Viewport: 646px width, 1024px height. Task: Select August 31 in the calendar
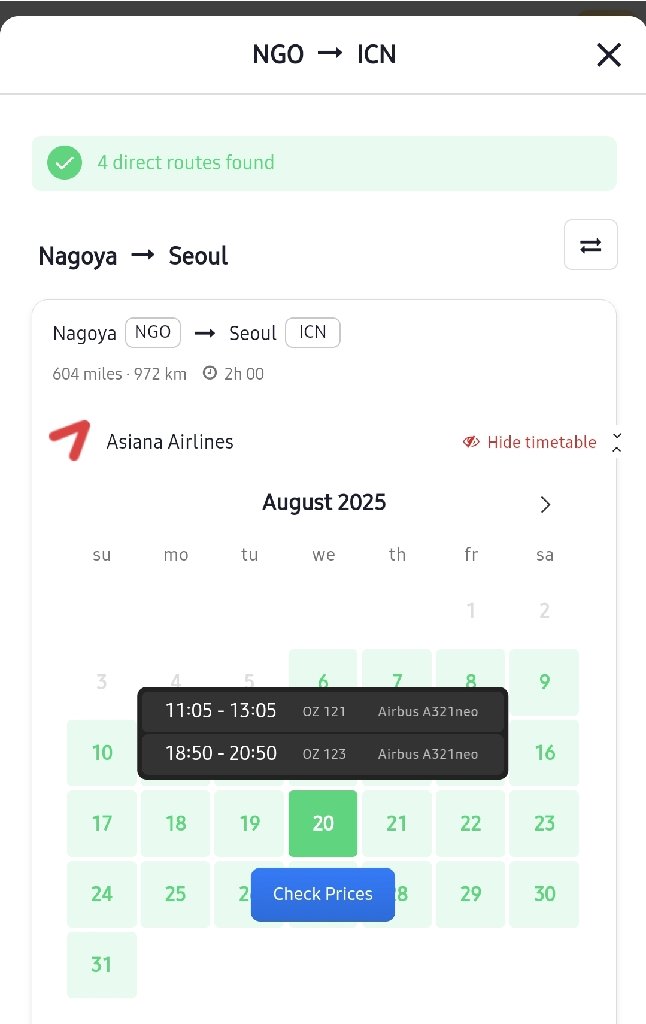(102, 964)
